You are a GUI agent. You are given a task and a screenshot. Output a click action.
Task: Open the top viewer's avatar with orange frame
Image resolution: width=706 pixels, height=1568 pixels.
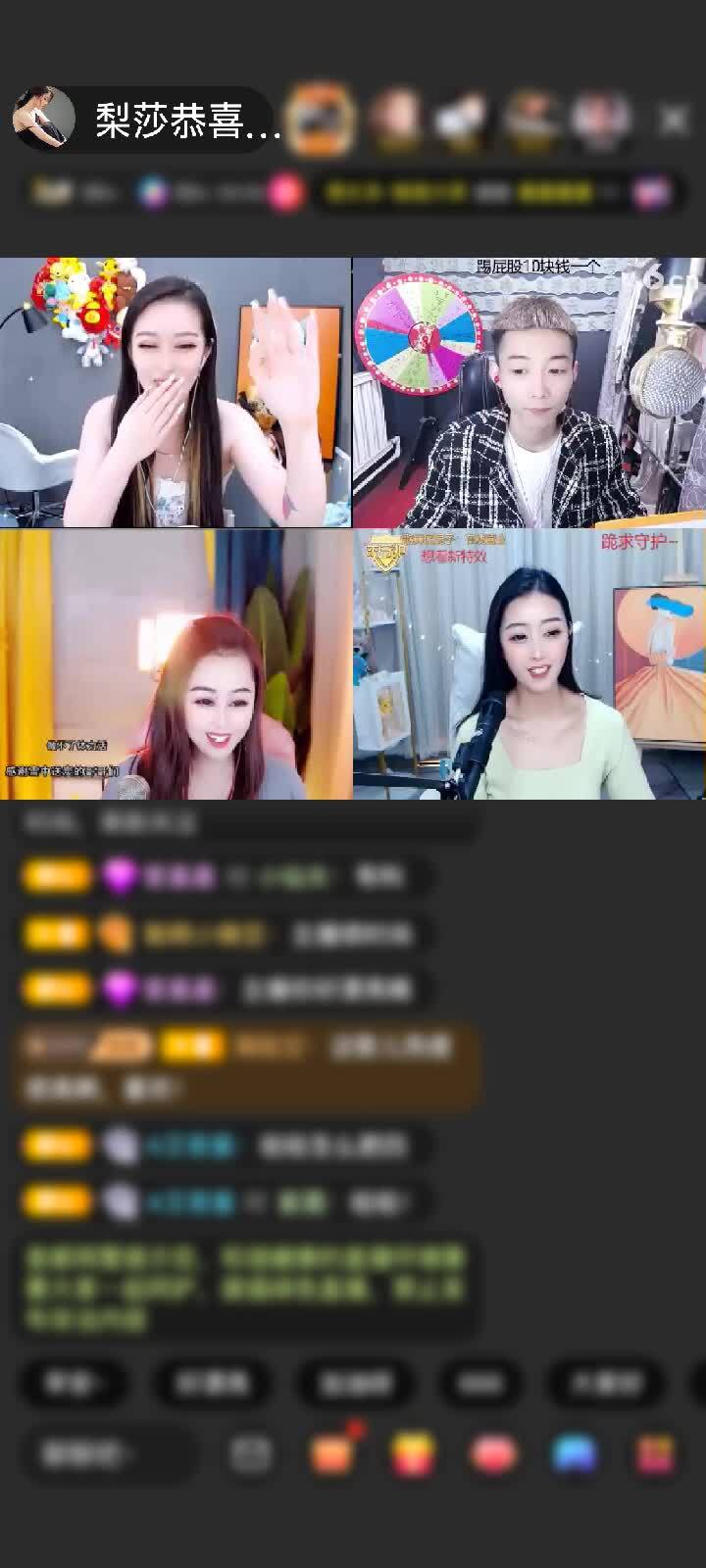point(322,120)
